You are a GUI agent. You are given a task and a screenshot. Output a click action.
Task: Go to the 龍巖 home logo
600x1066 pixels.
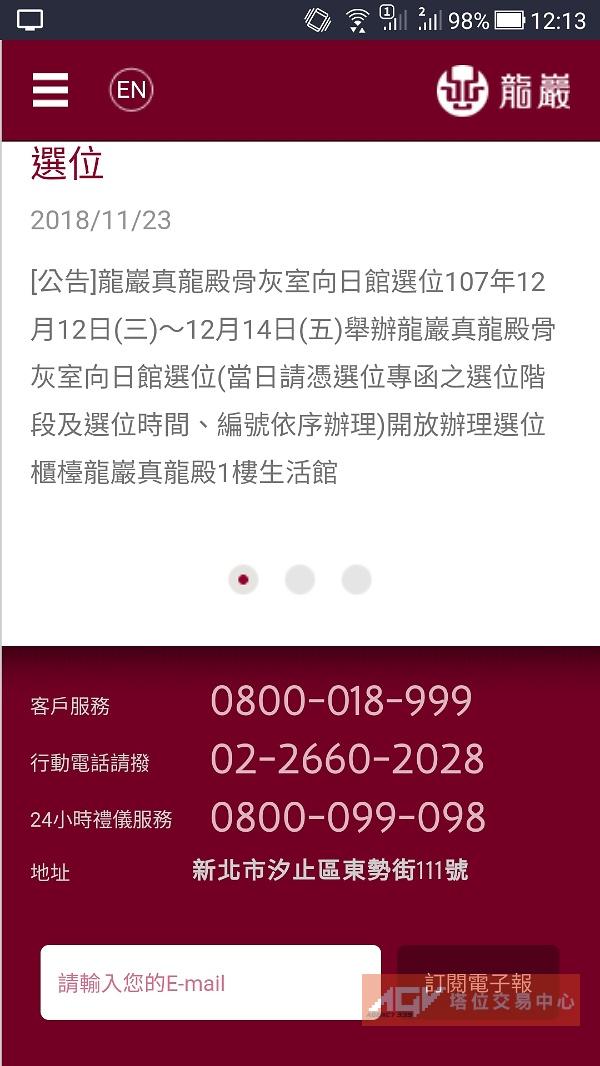(x=504, y=91)
